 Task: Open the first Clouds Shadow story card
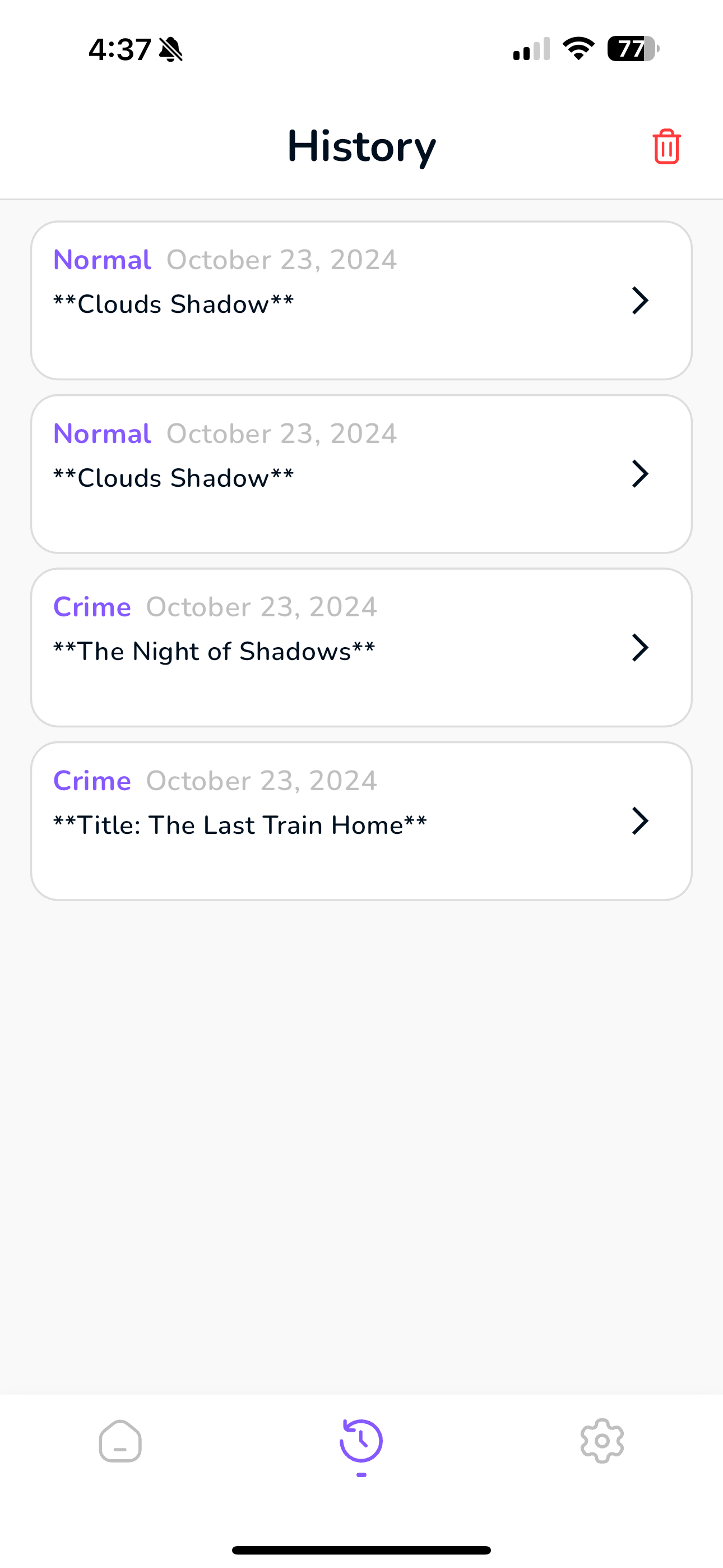tap(361, 299)
